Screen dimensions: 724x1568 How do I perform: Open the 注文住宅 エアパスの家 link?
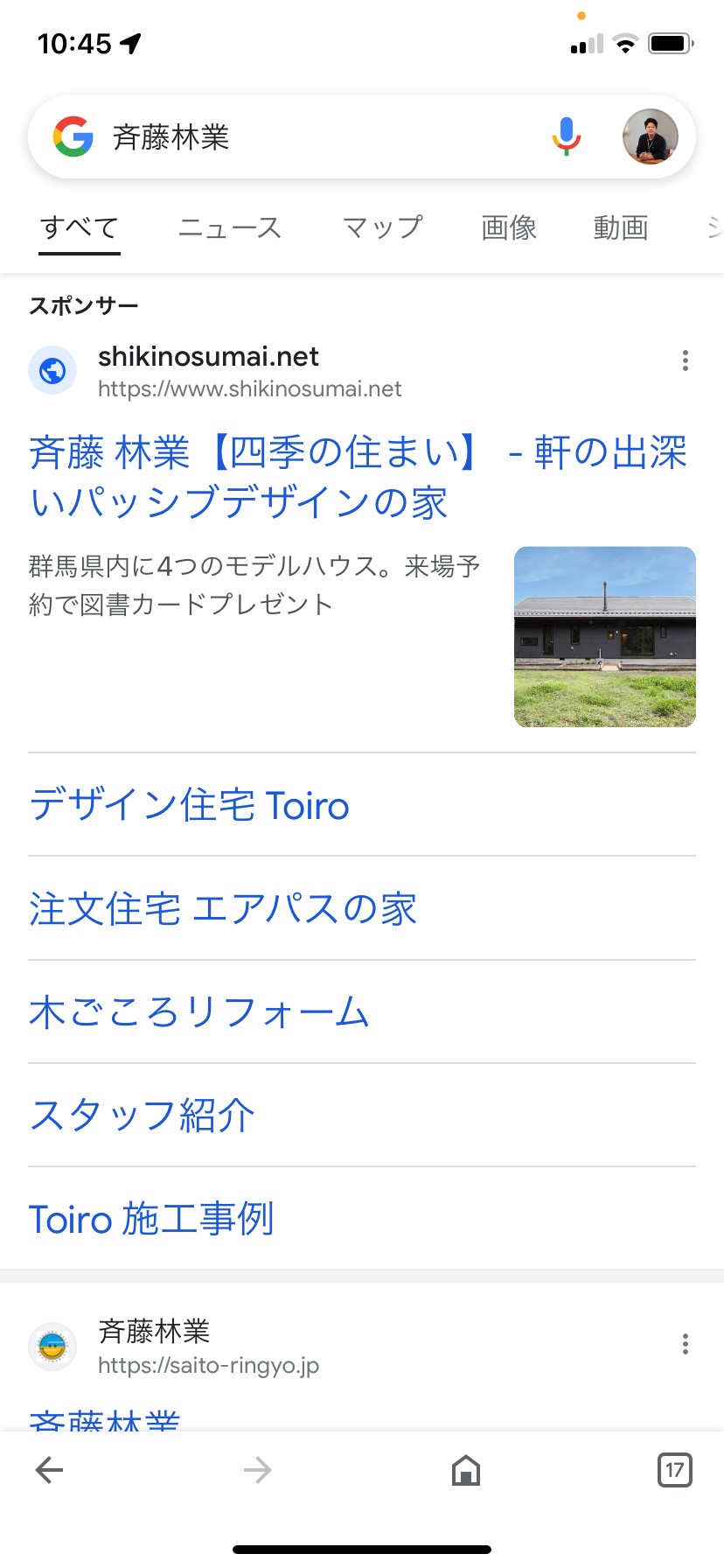pyautogui.click(x=223, y=908)
